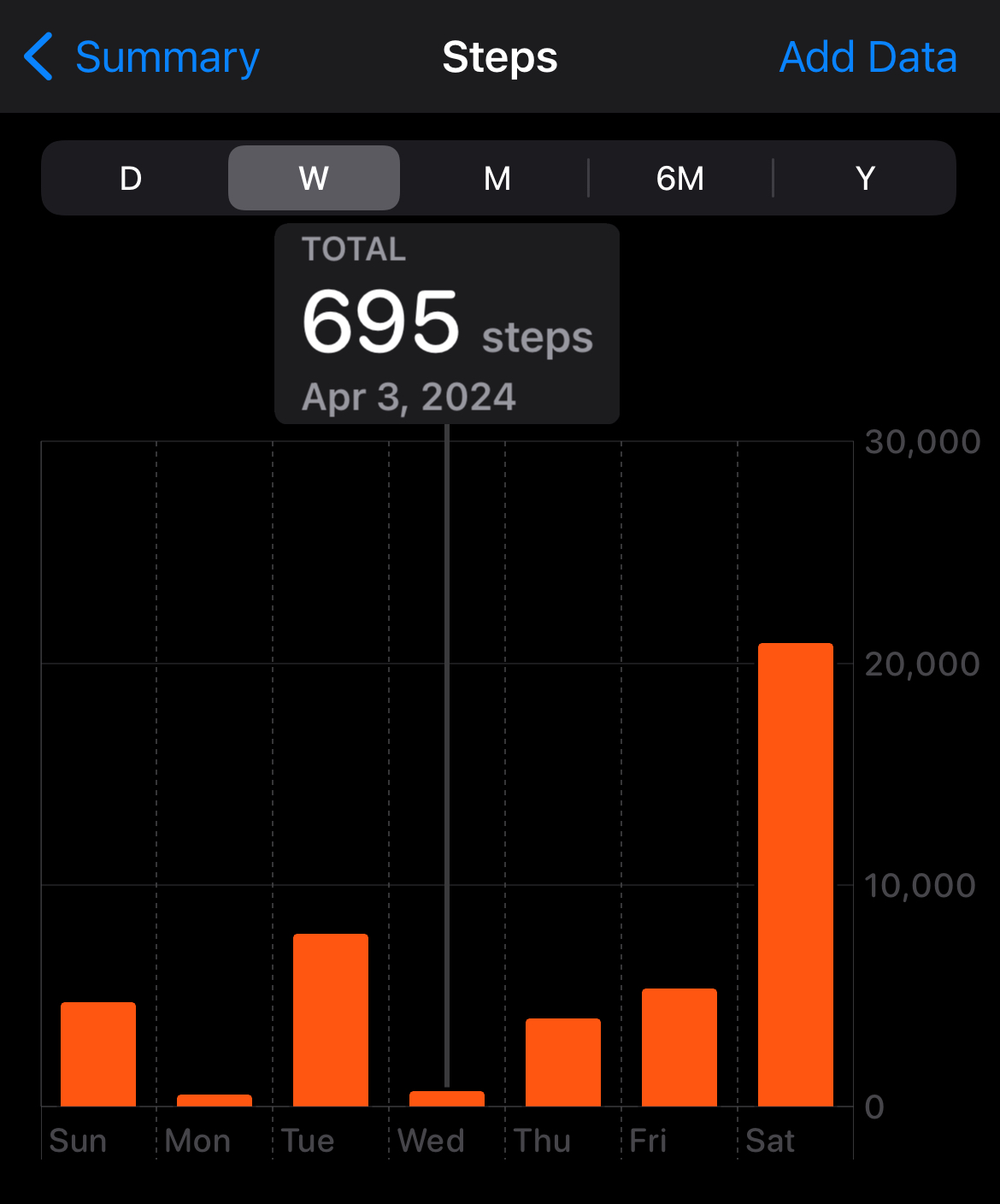Tap the Thu steps bar

[x=563, y=1062]
